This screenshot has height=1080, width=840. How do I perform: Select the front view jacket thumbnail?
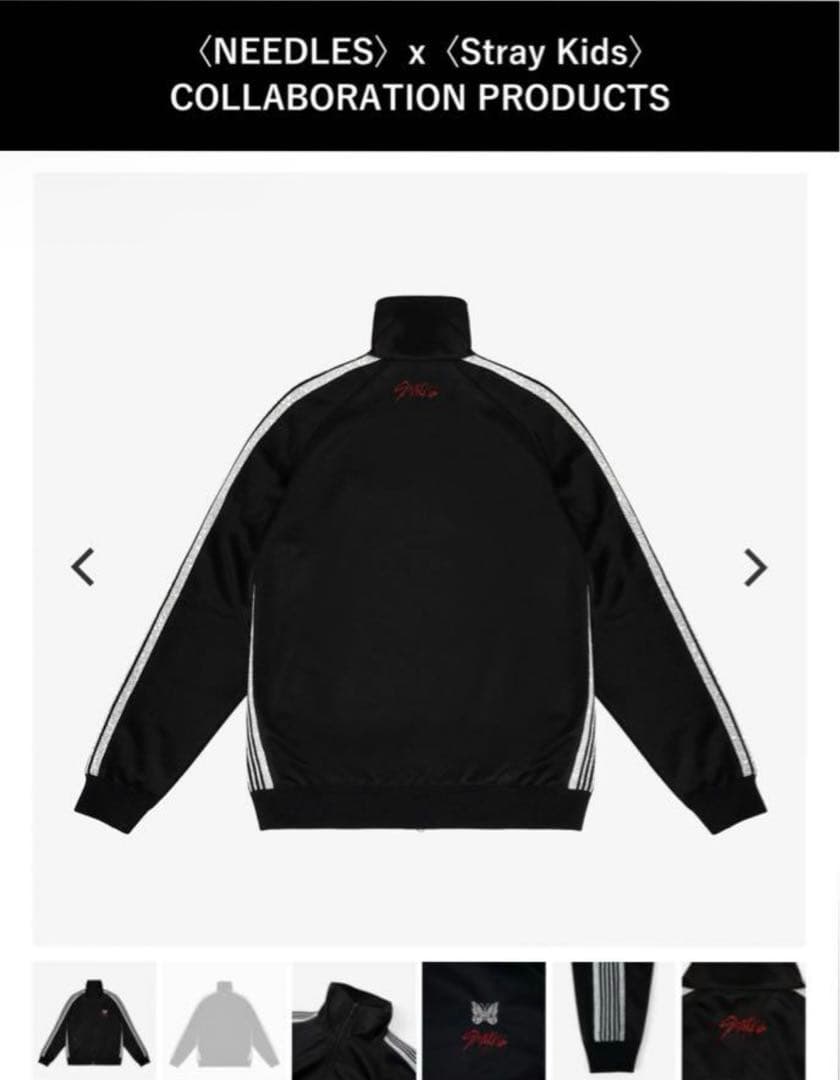pos(94,1018)
